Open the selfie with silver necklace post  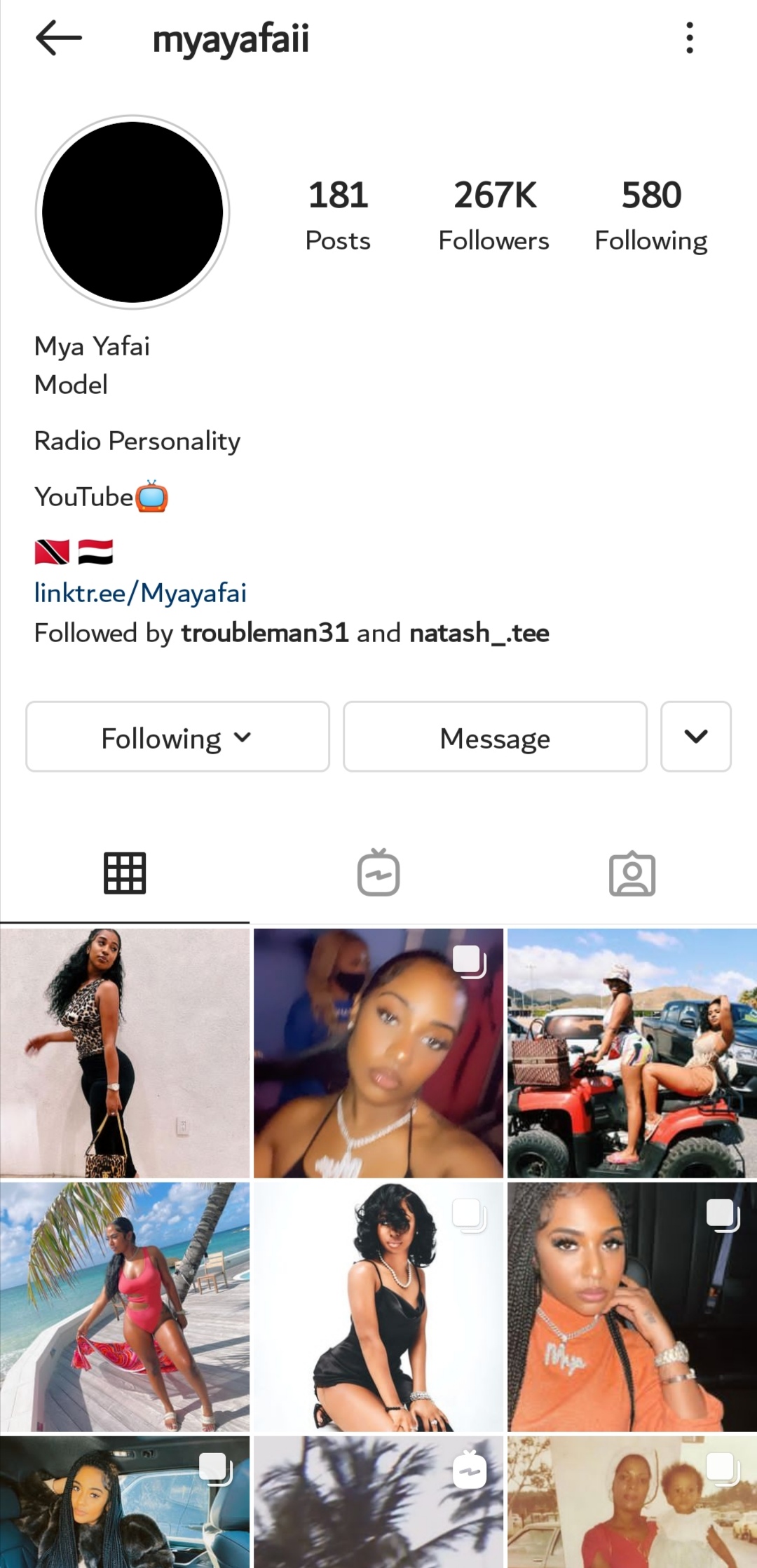[378, 1053]
